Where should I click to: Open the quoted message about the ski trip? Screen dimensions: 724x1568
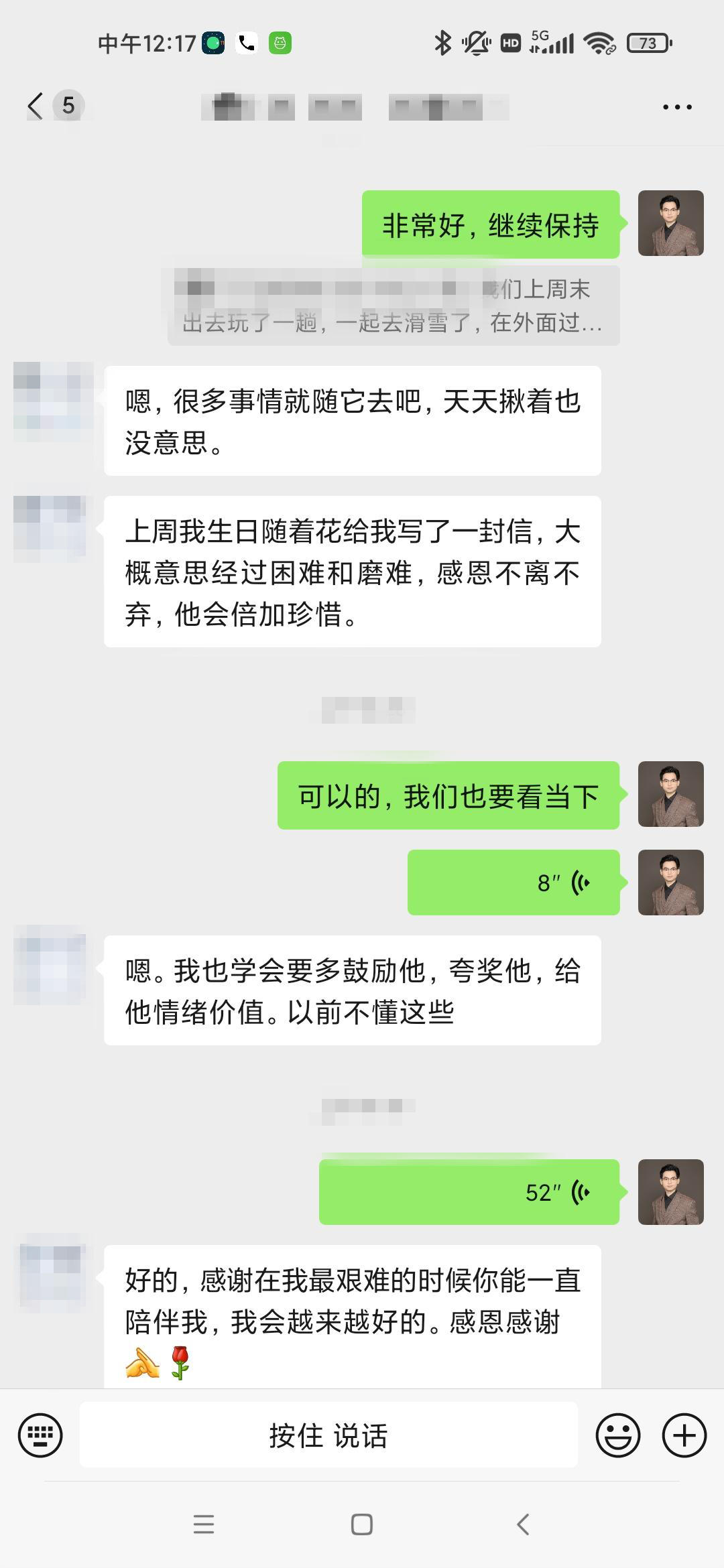pos(394,306)
